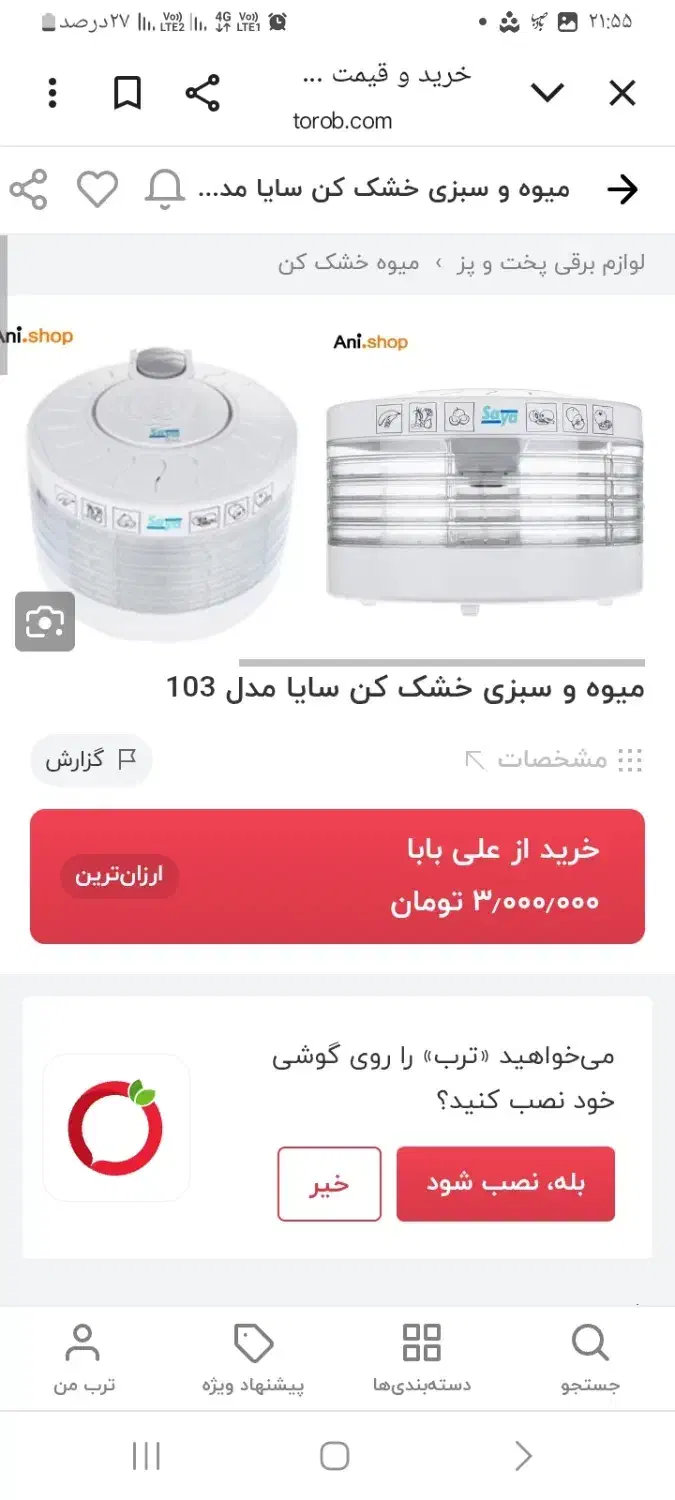Bookmark this page in the browser
Screen dimensions: 675x1500
[127, 94]
